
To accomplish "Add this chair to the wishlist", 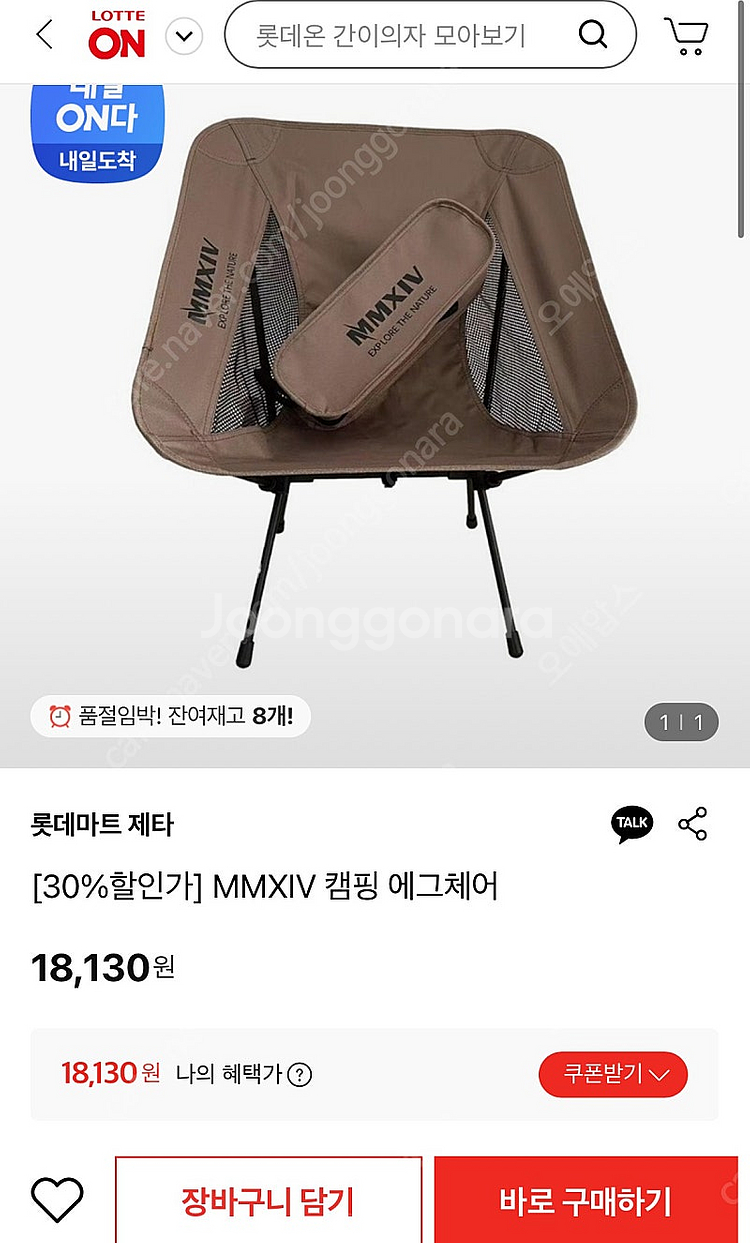I will [57, 1200].
